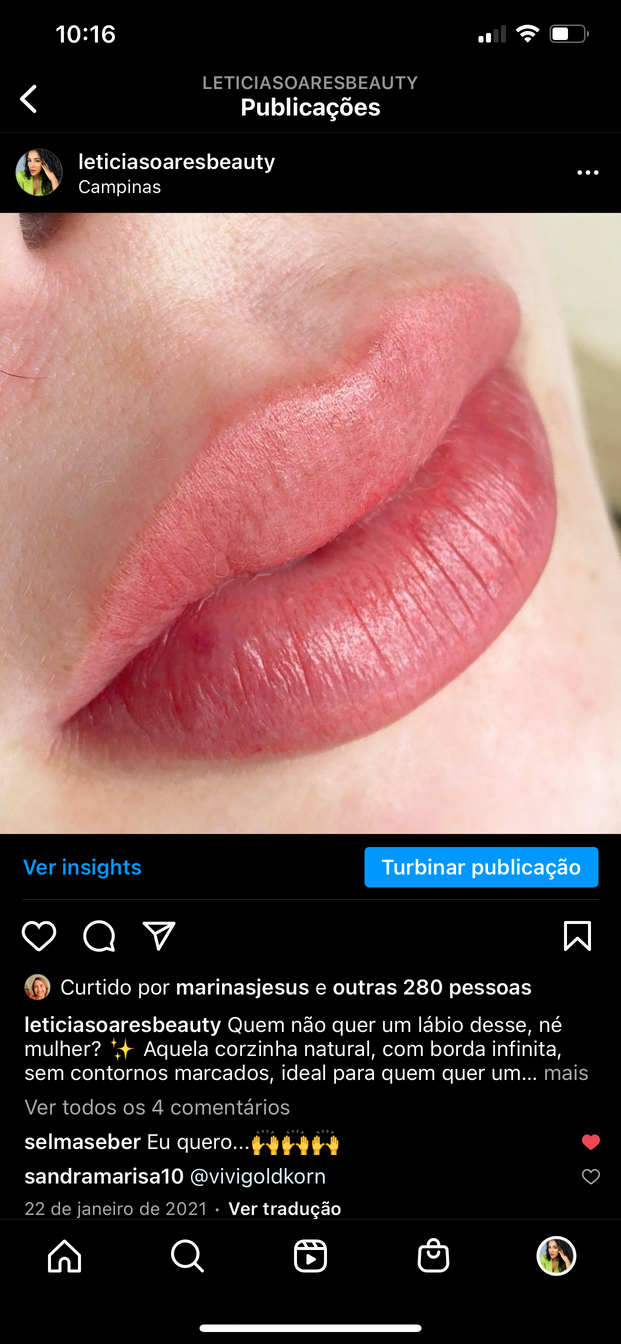Open comments via the speech bubble icon
Screen dimensions: 621x1344
99,936
